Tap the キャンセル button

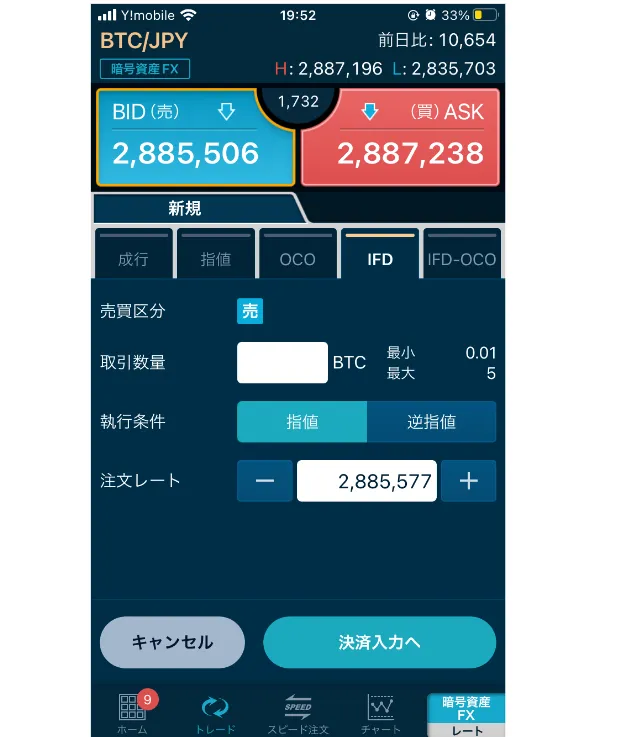point(173,642)
